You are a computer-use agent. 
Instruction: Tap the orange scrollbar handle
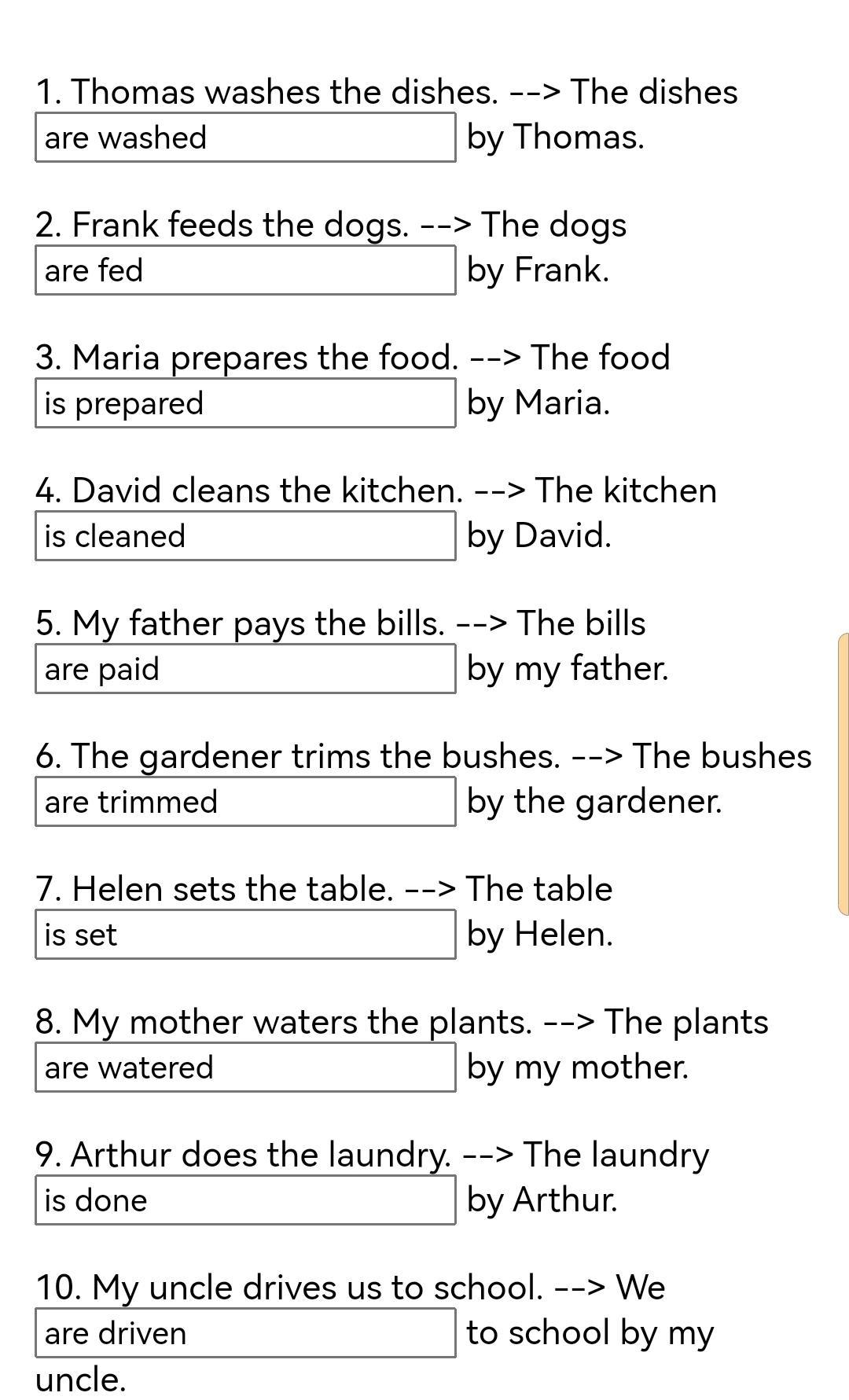(x=843, y=773)
